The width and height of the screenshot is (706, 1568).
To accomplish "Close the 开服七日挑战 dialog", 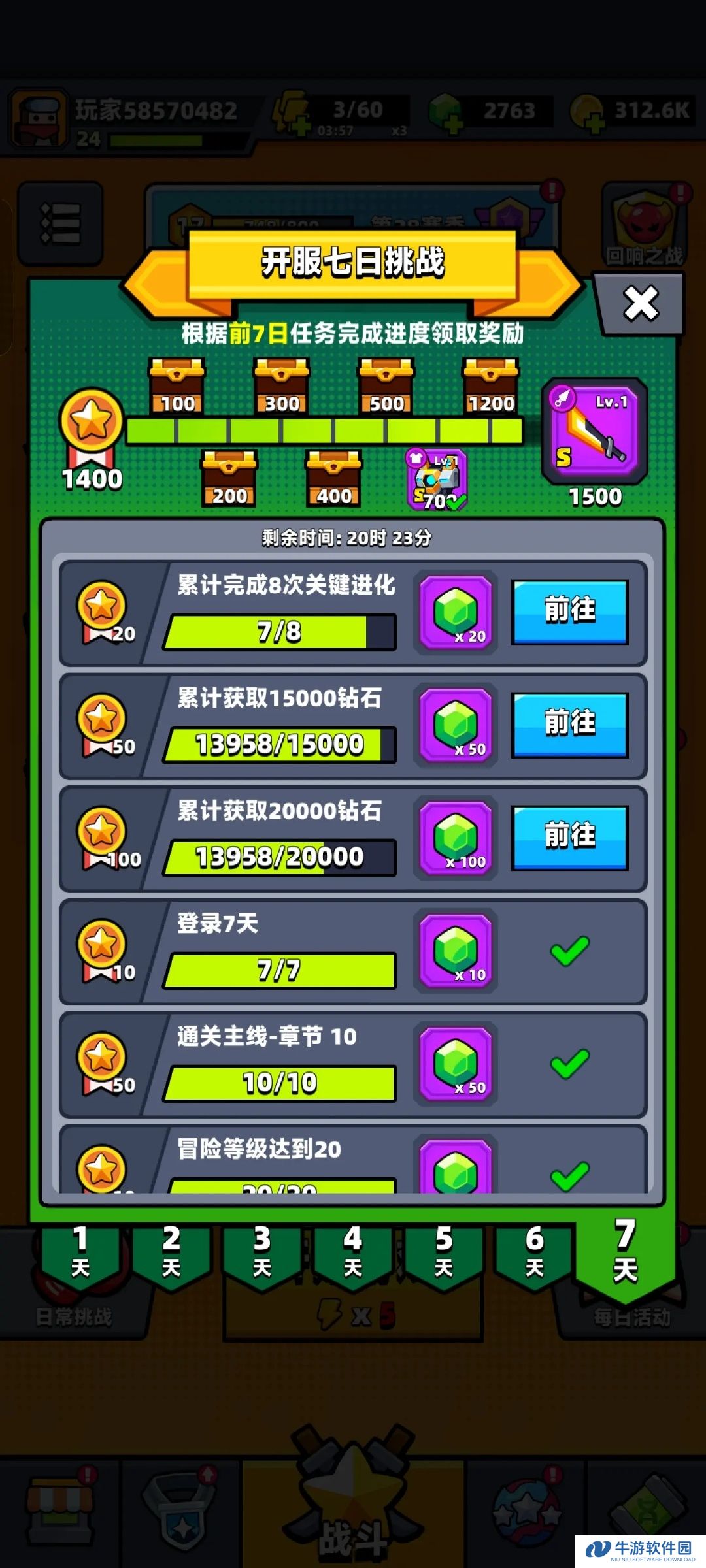I will click(x=640, y=304).
